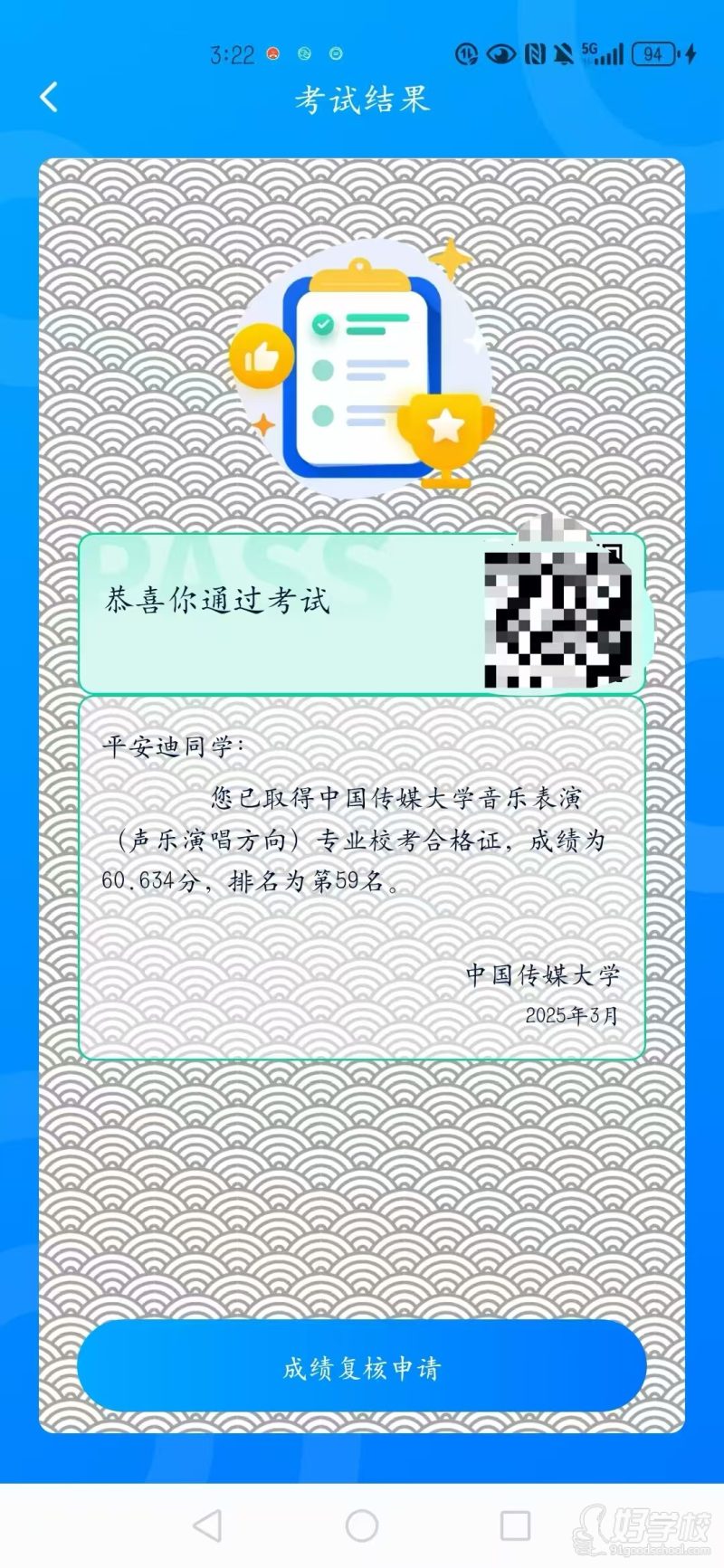Tap 中国传媒大学 signature on the card
724x1568 pixels.
pos(544,974)
